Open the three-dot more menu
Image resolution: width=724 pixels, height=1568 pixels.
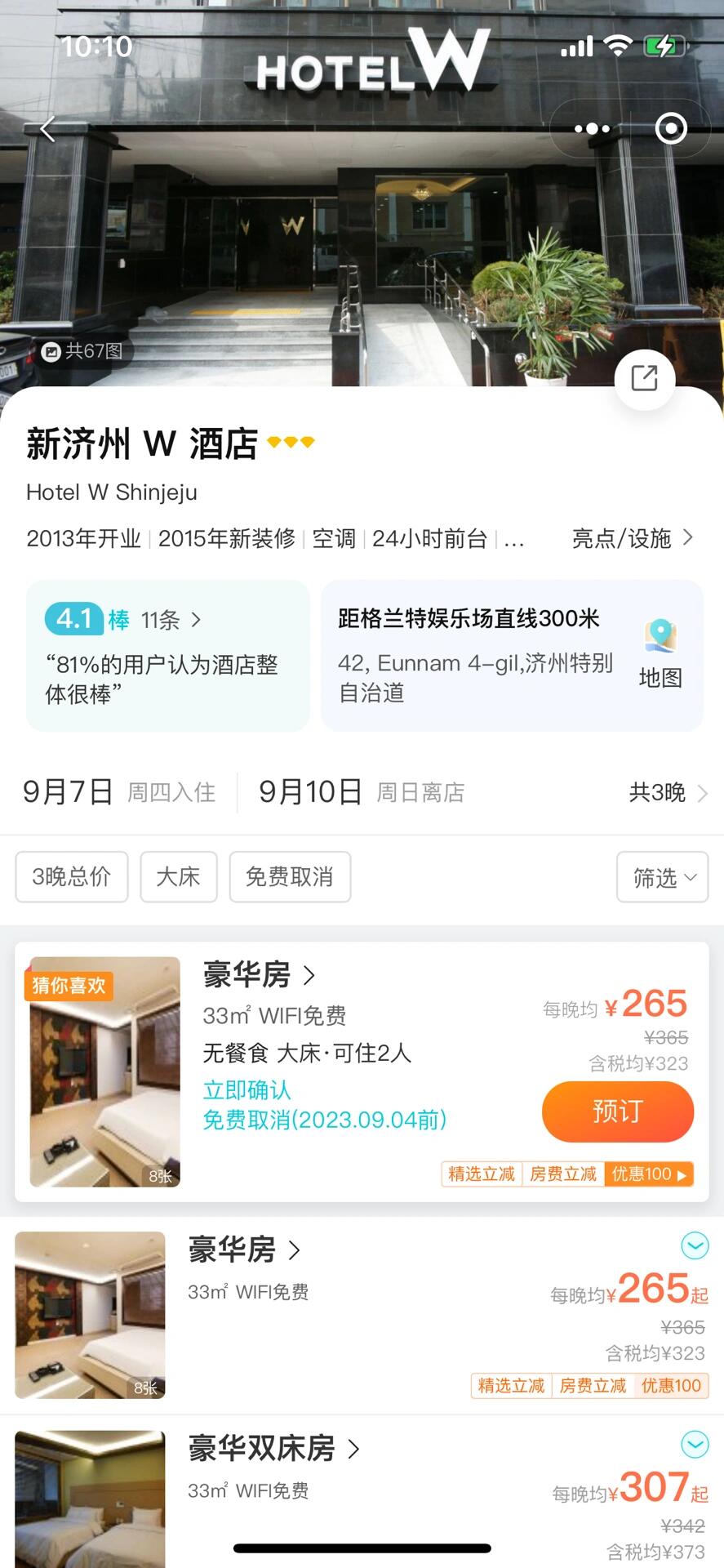(x=592, y=129)
